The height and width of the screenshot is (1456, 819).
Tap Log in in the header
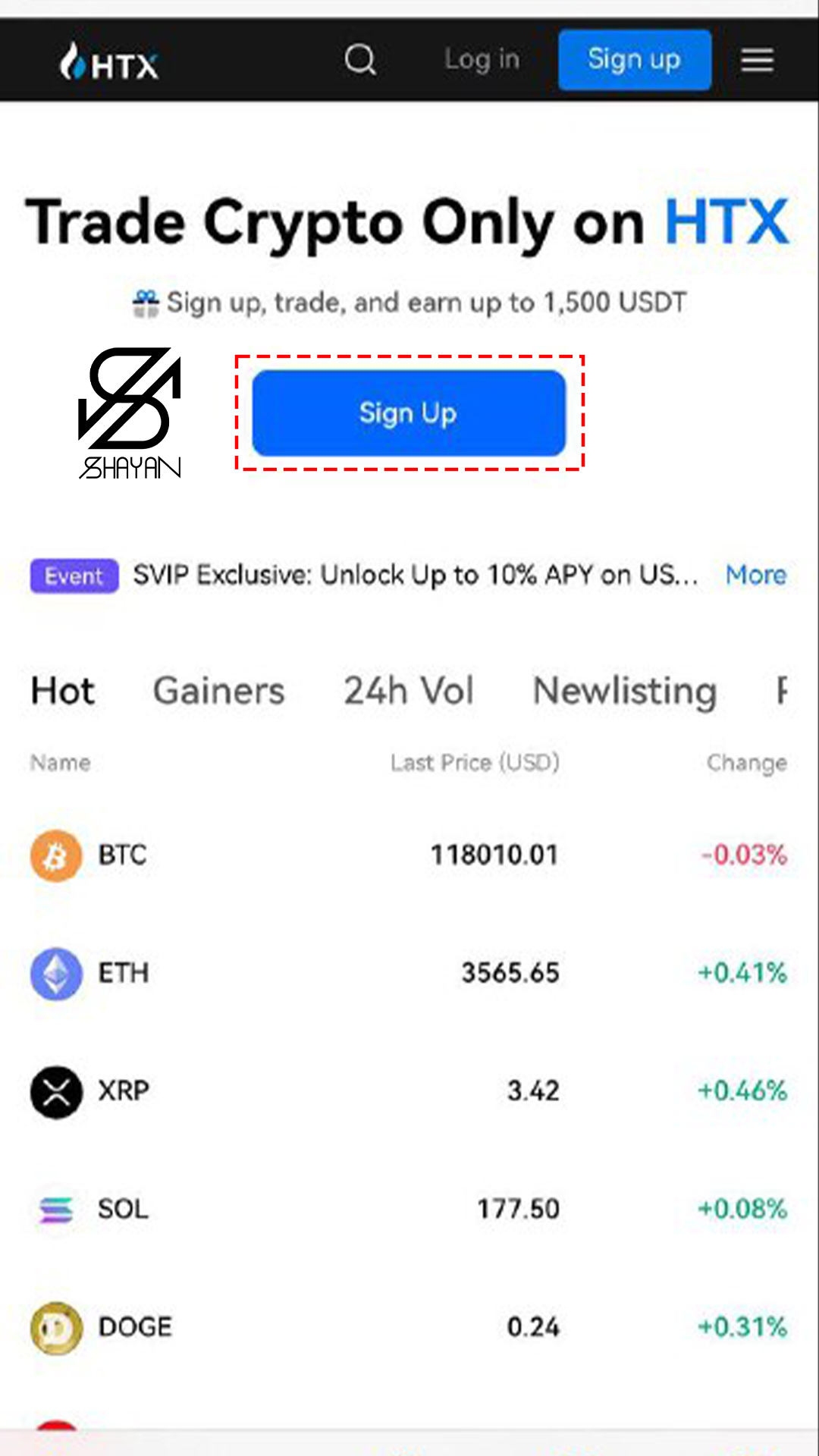[482, 60]
